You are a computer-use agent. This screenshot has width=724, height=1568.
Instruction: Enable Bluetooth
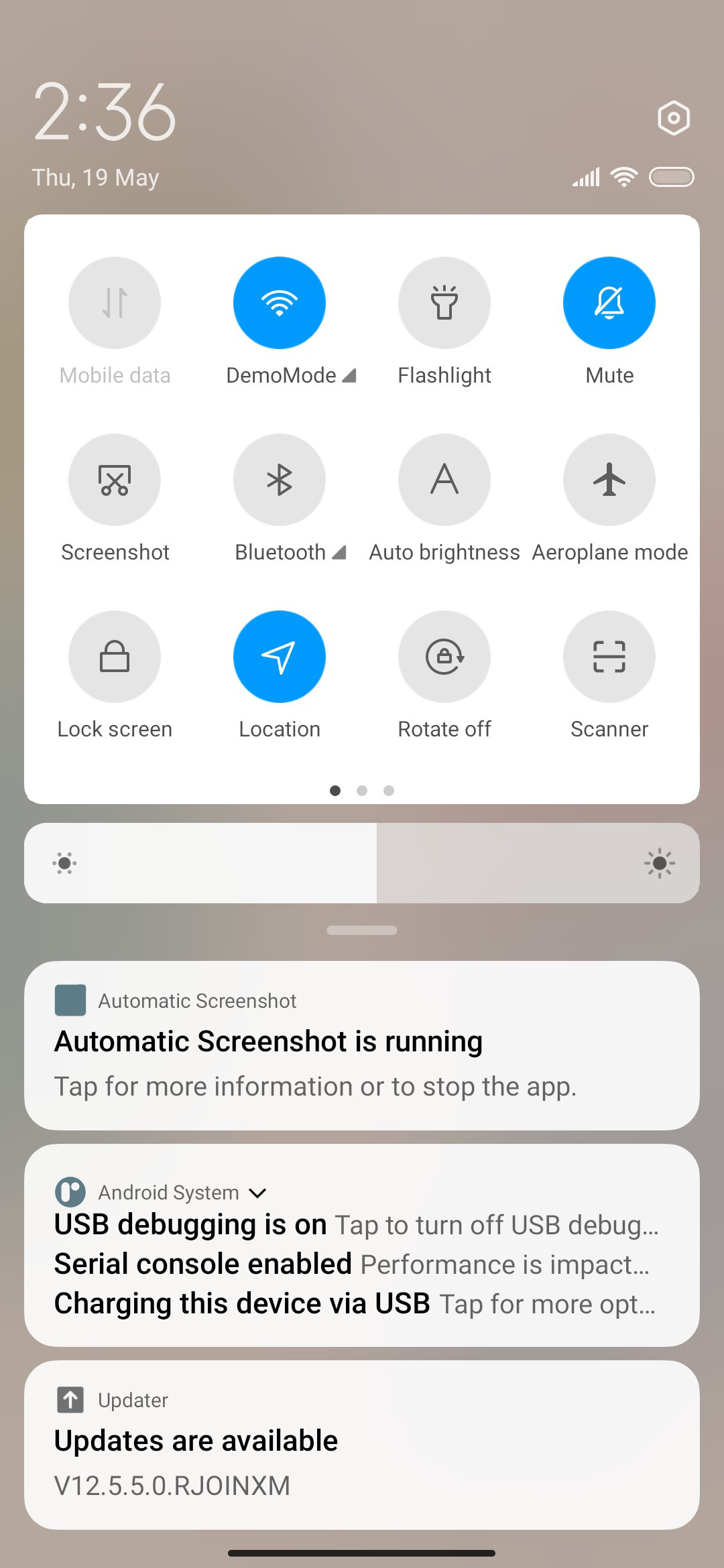pos(280,480)
